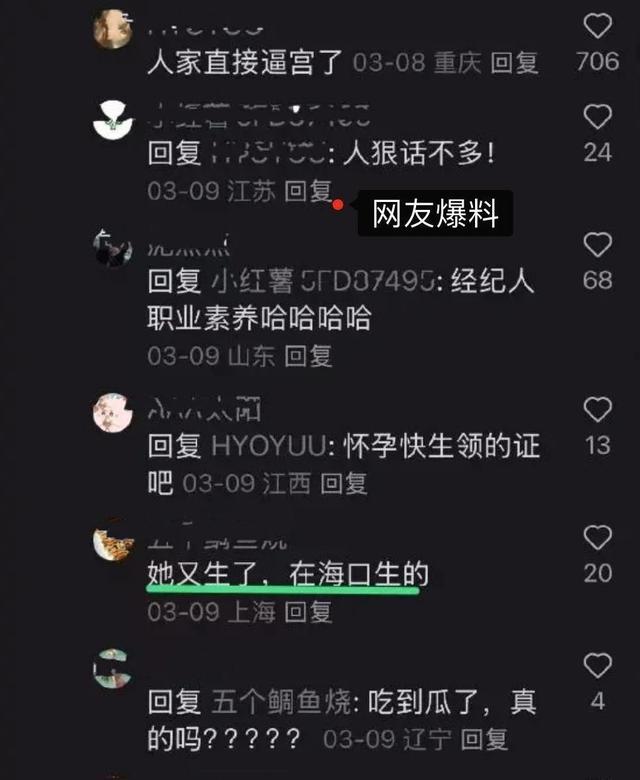Open avatar of the 人家直接逼宫了 commenter
Viewport: 640px width, 780px height.
coord(113,32)
